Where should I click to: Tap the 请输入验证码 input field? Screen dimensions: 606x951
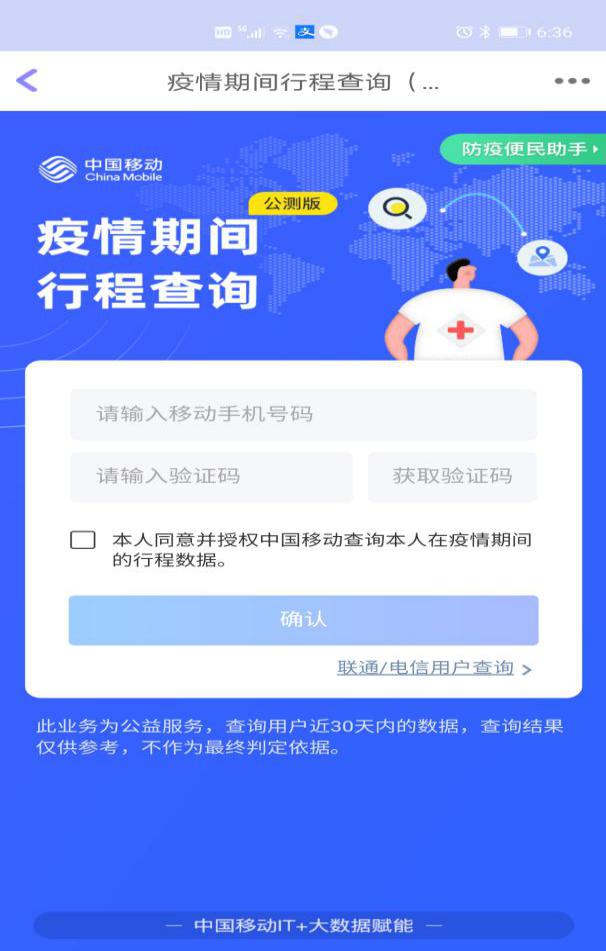tap(211, 476)
